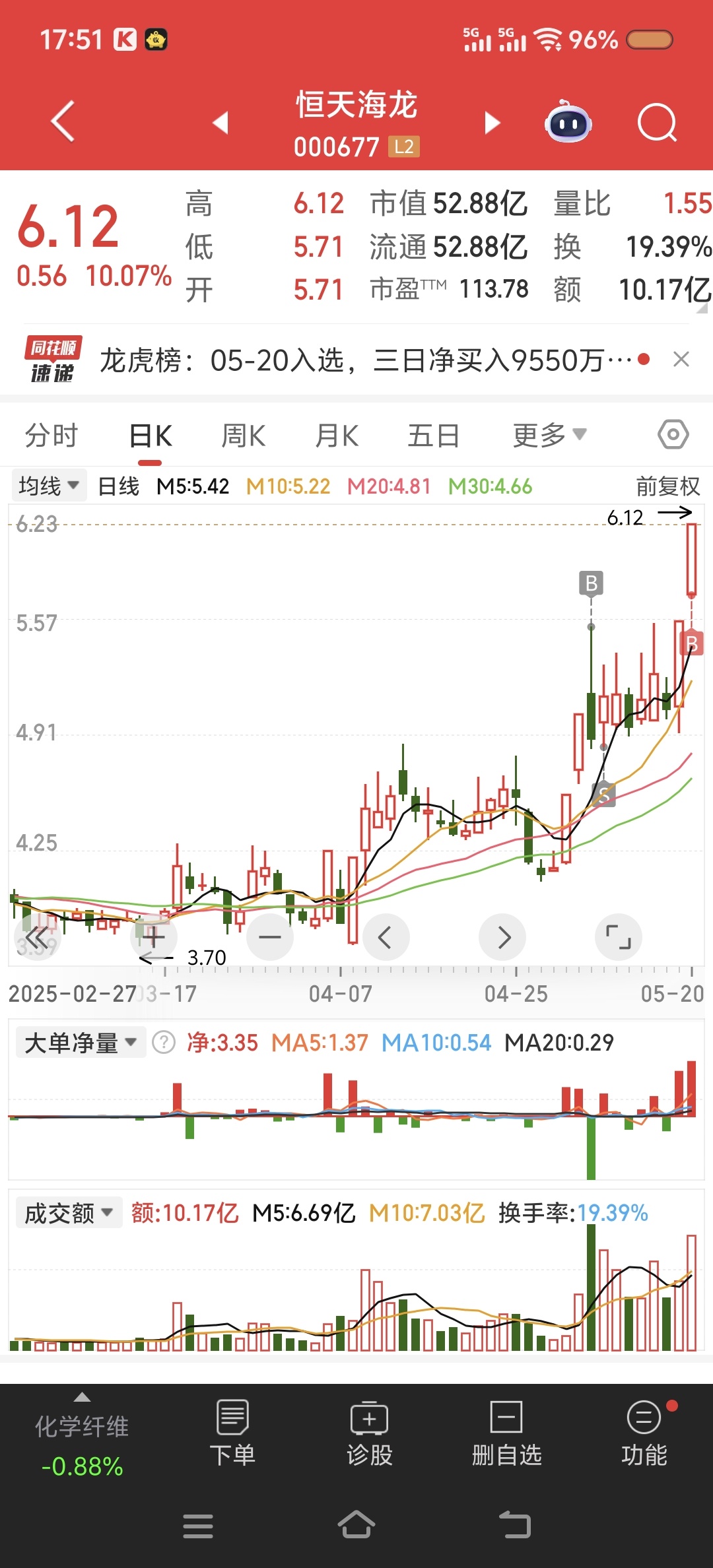Viewport: 713px width, 1568px height.
Task: Remove stock via 删自选
Action: (x=506, y=1433)
